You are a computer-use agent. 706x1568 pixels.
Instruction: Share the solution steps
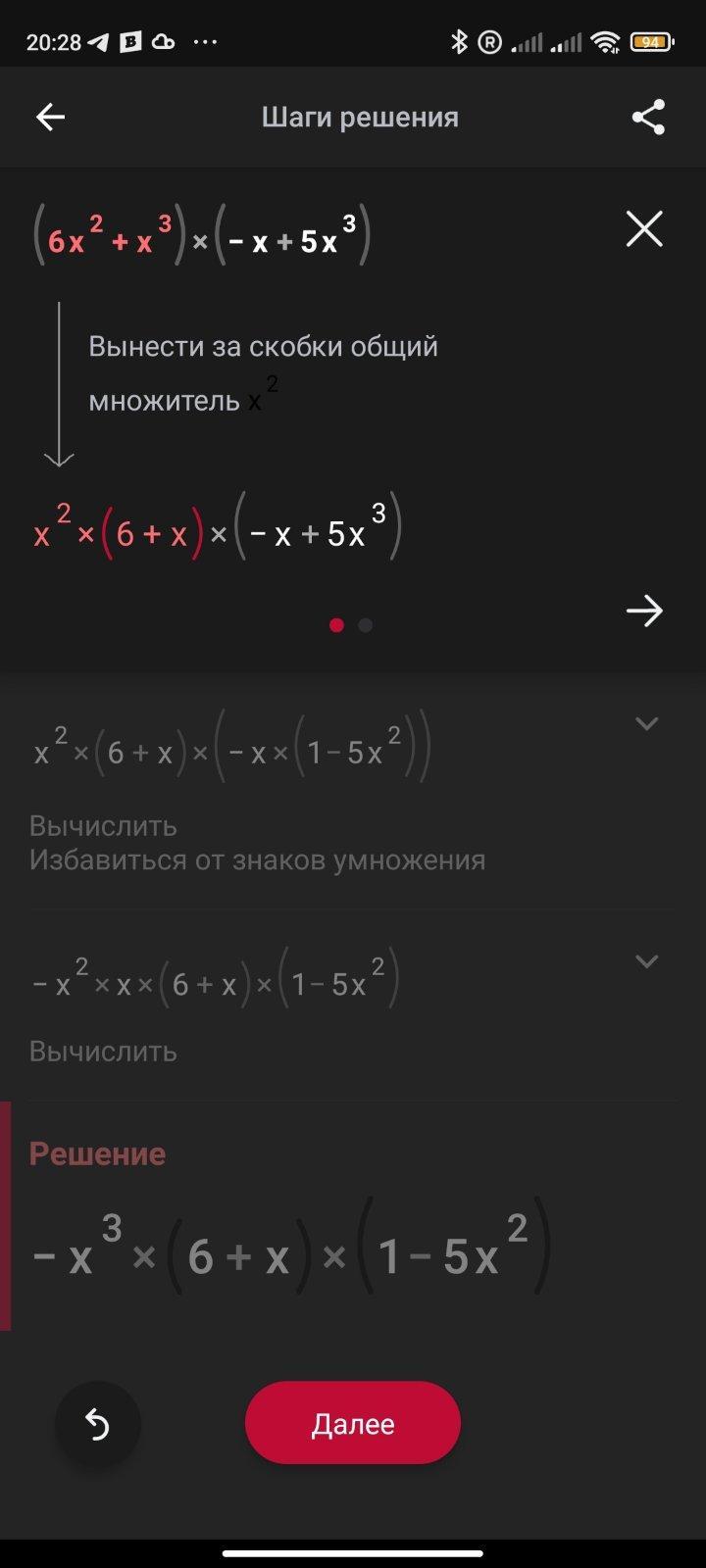point(648,118)
